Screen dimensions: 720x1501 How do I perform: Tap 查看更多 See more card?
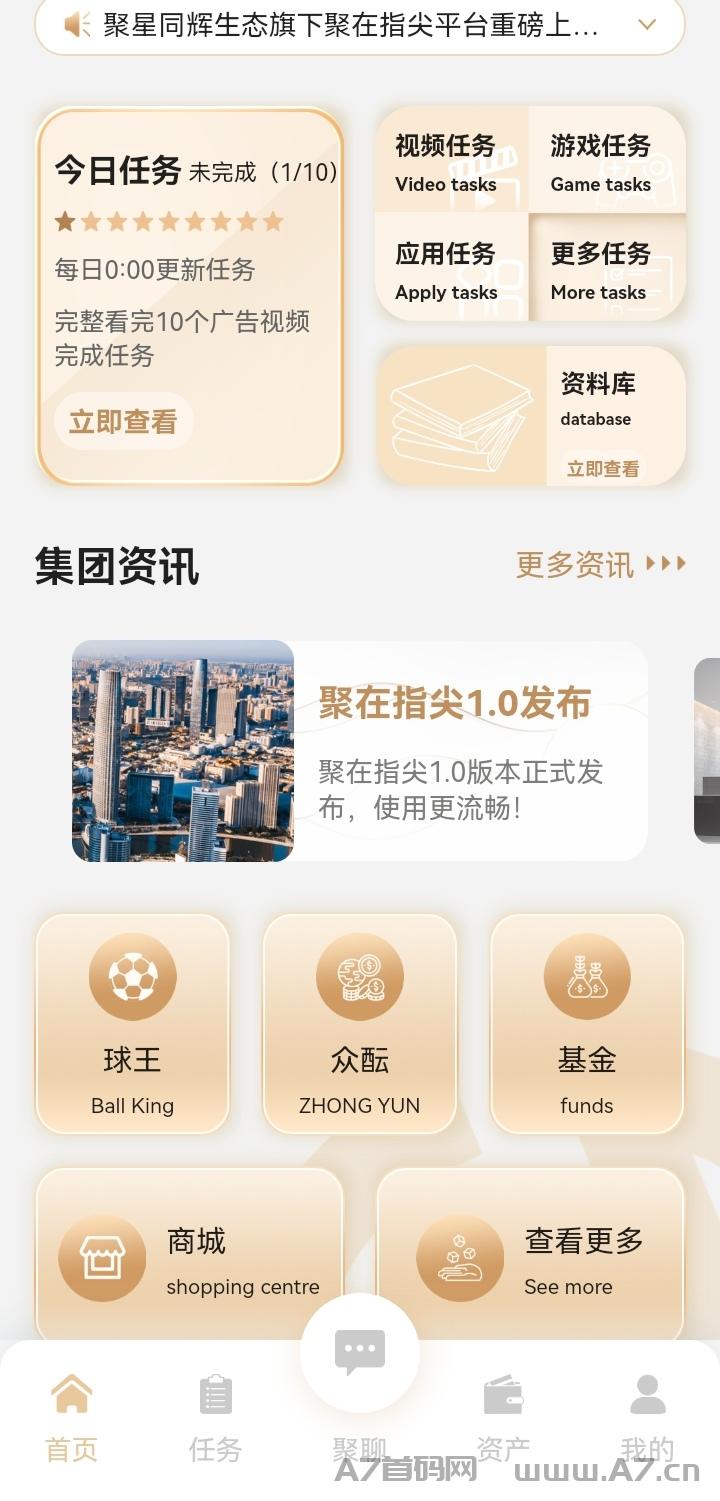click(531, 1256)
